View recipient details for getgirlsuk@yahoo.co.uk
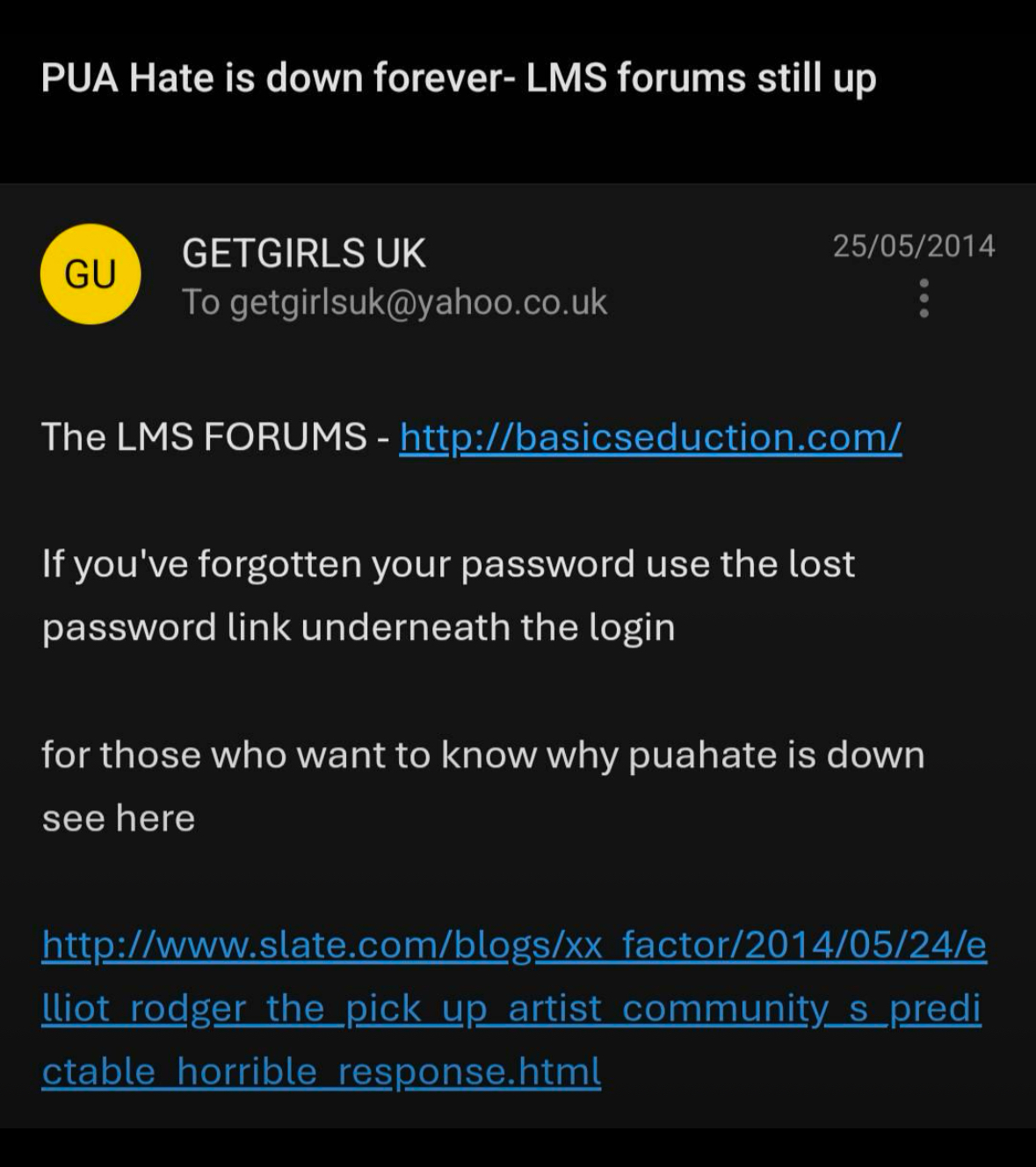Viewport: 1036px width, 1167px height. coord(395,302)
